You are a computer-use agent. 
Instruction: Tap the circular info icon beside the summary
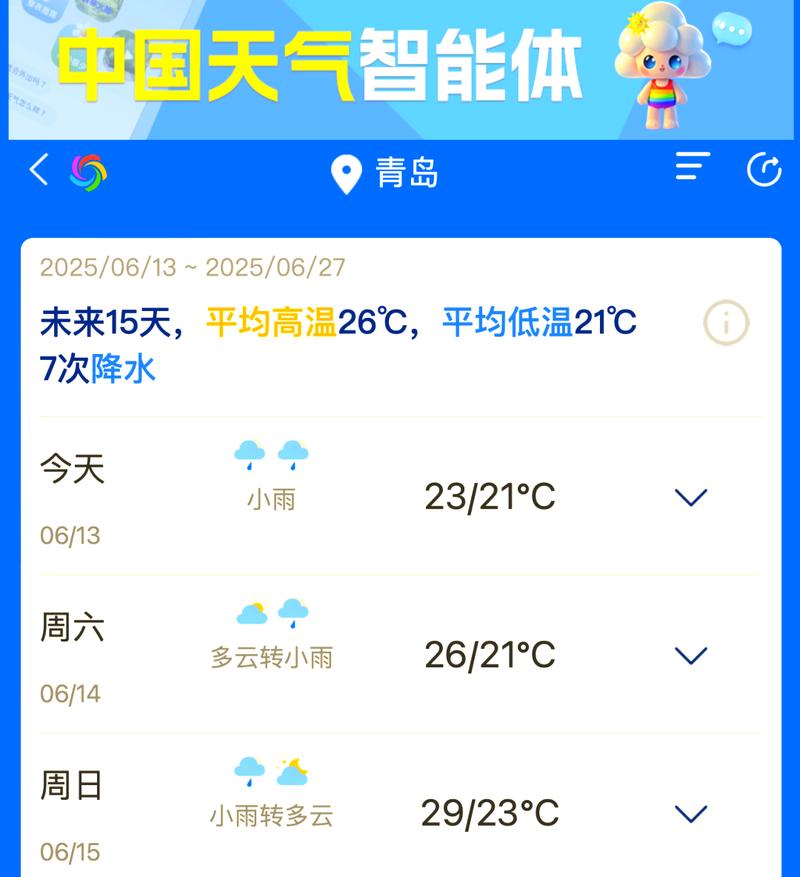tap(728, 322)
